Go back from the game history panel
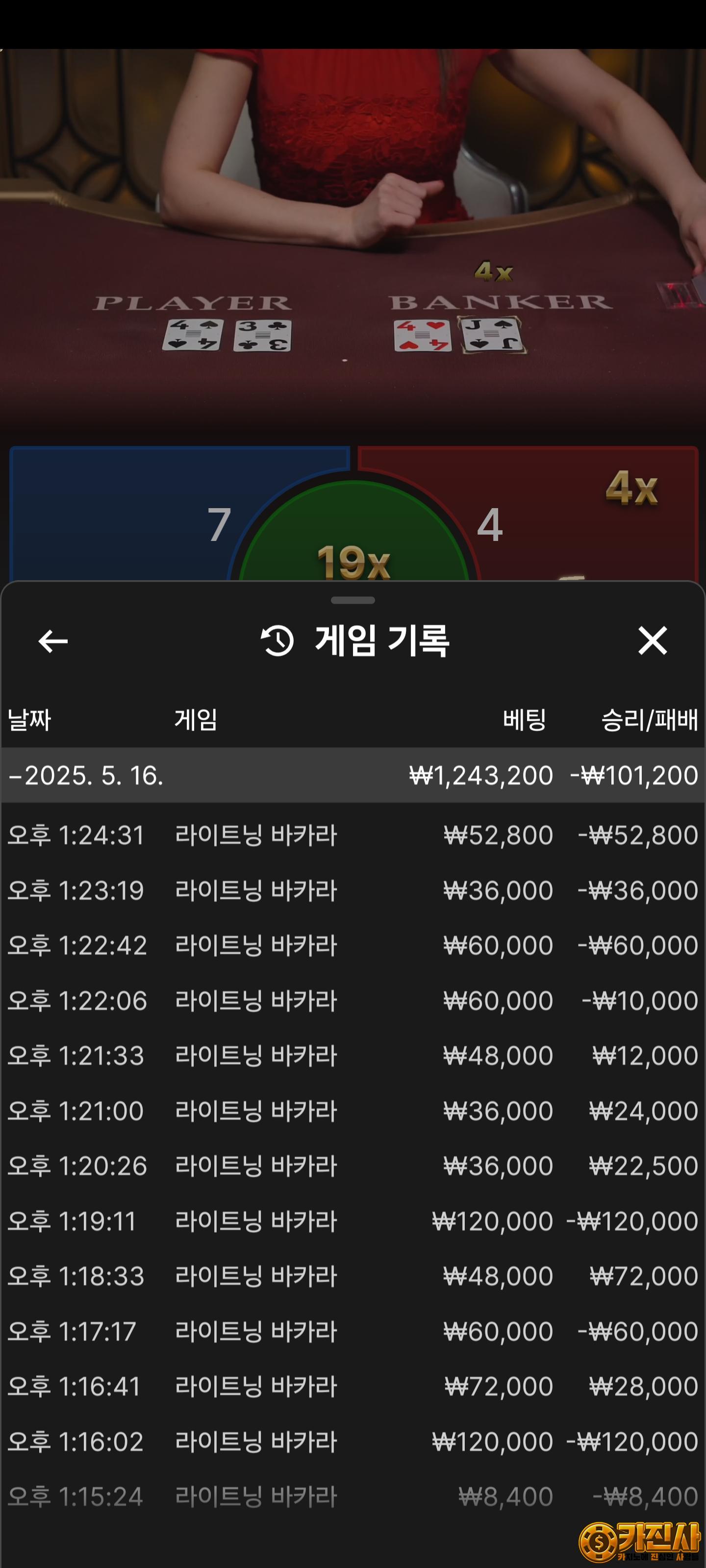The width and height of the screenshot is (706, 1568). (53, 641)
